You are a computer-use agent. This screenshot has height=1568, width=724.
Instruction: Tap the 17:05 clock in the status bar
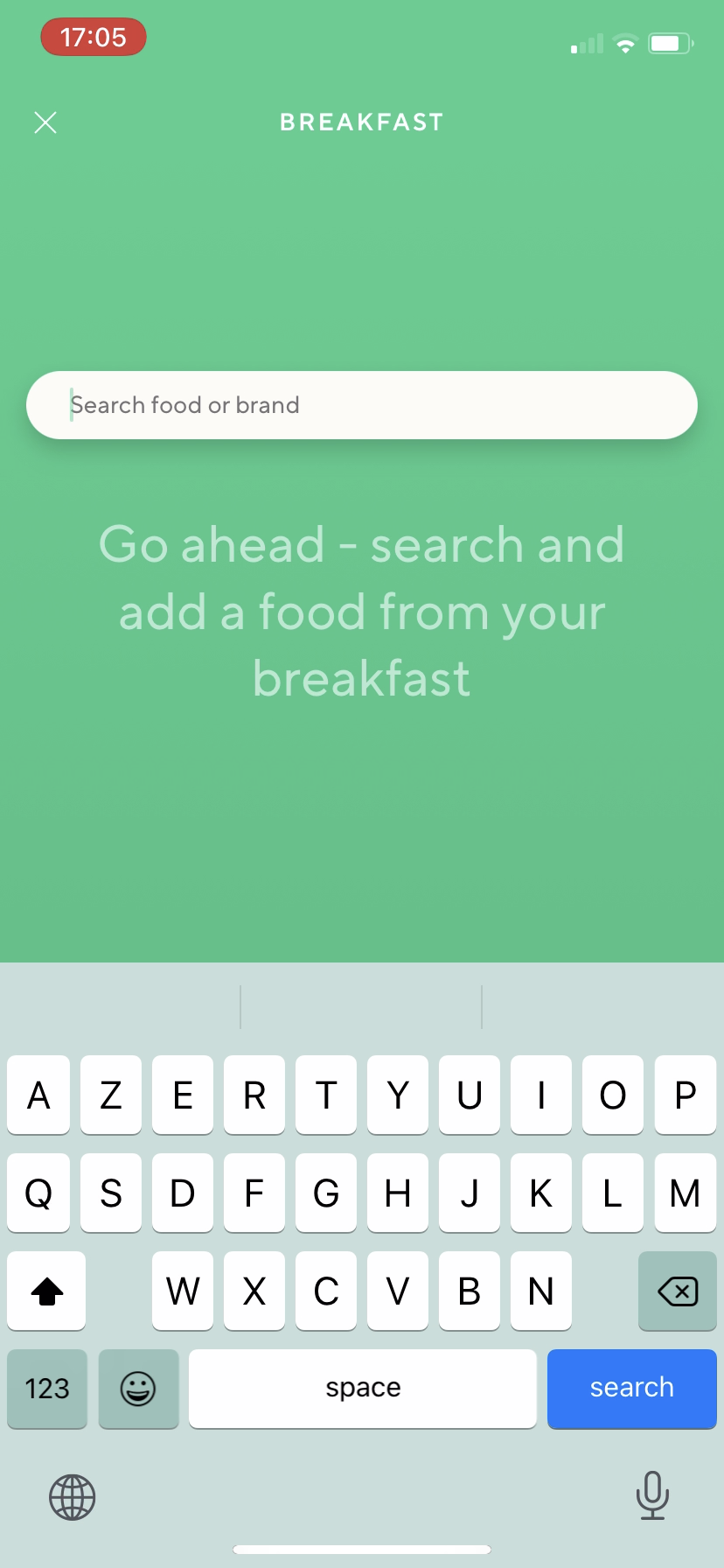pos(93,37)
